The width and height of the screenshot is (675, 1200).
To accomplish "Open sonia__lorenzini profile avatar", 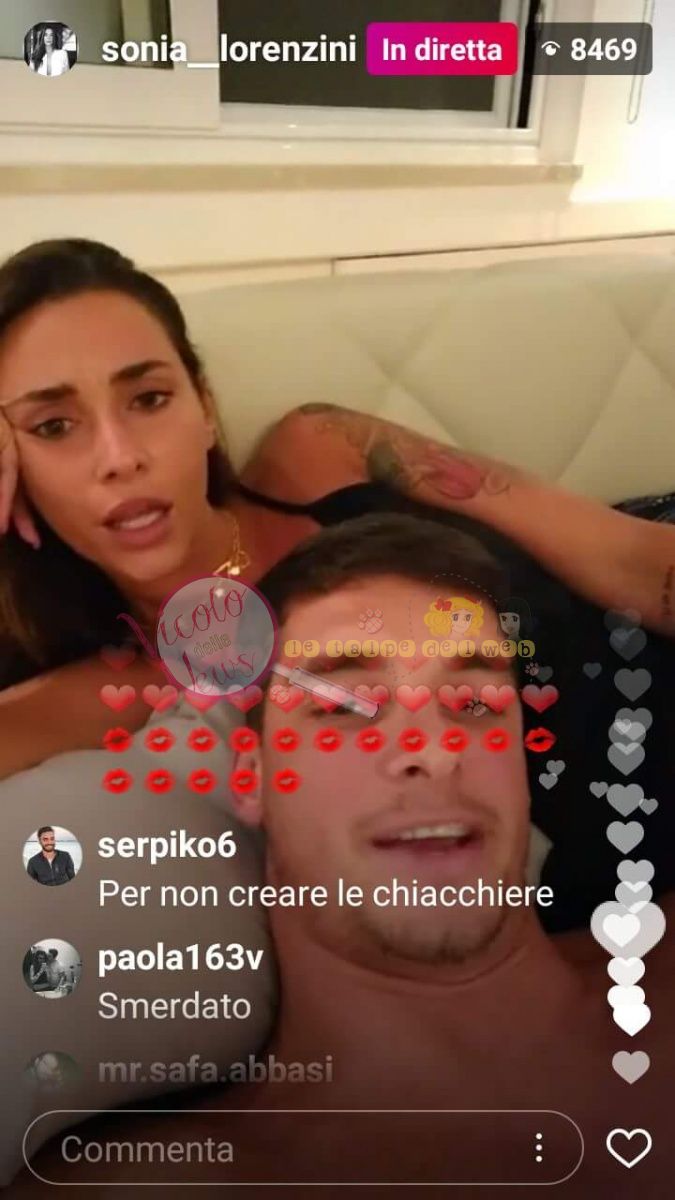I will [x=51, y=49].
